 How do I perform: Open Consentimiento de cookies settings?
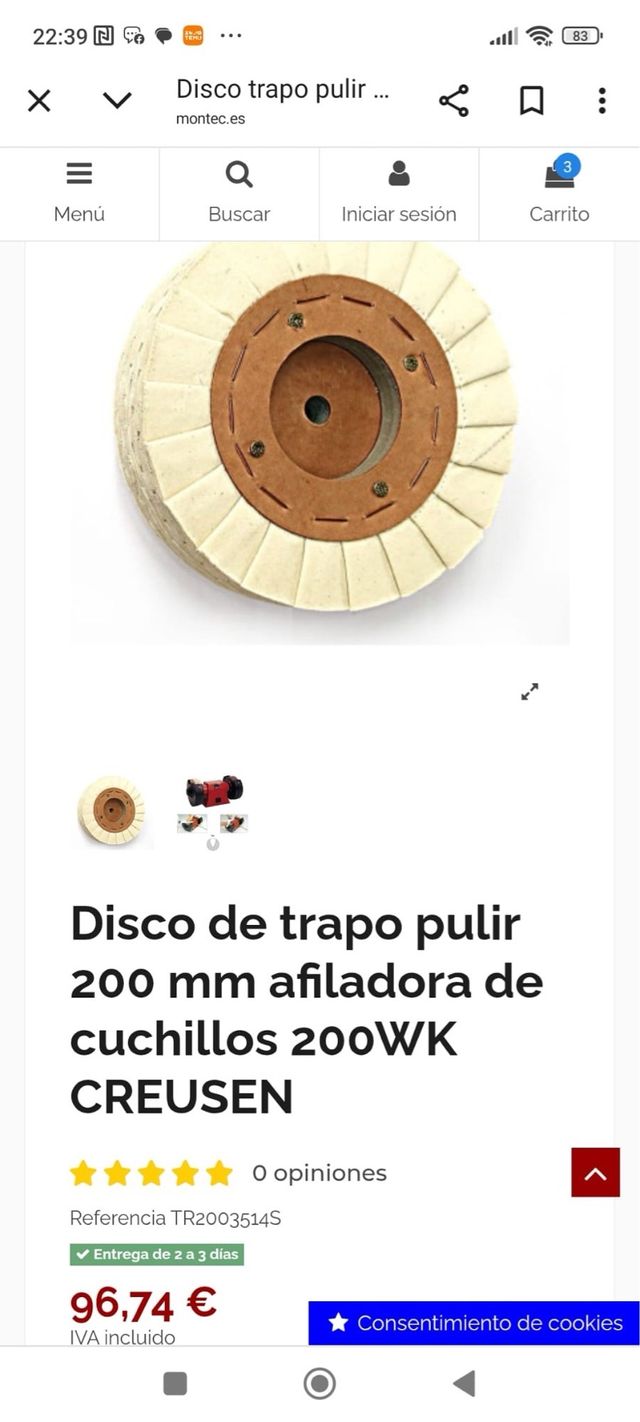[474, 1323]
